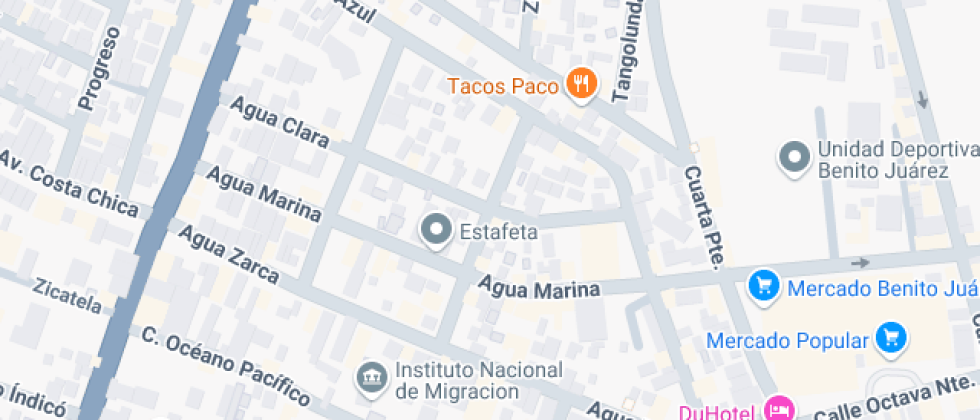Image resolution: width=980 pixels, height=420 pixels.
Task: Select the Mercado Popular shopping marker
Action: [x=890, y=340]
